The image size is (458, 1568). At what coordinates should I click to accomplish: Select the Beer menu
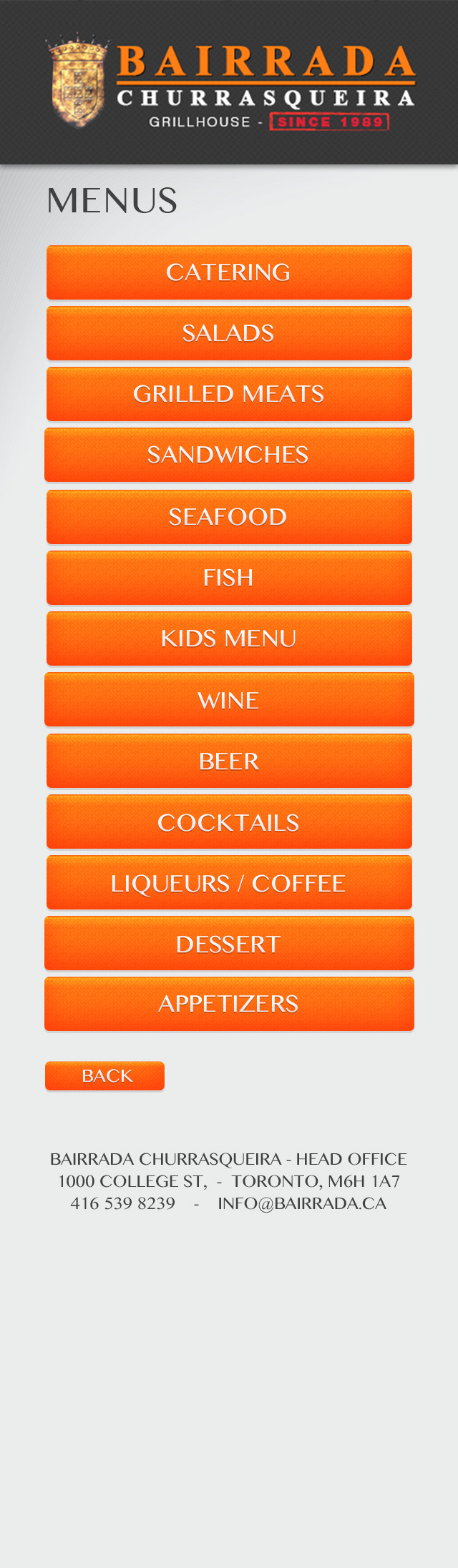229,761
